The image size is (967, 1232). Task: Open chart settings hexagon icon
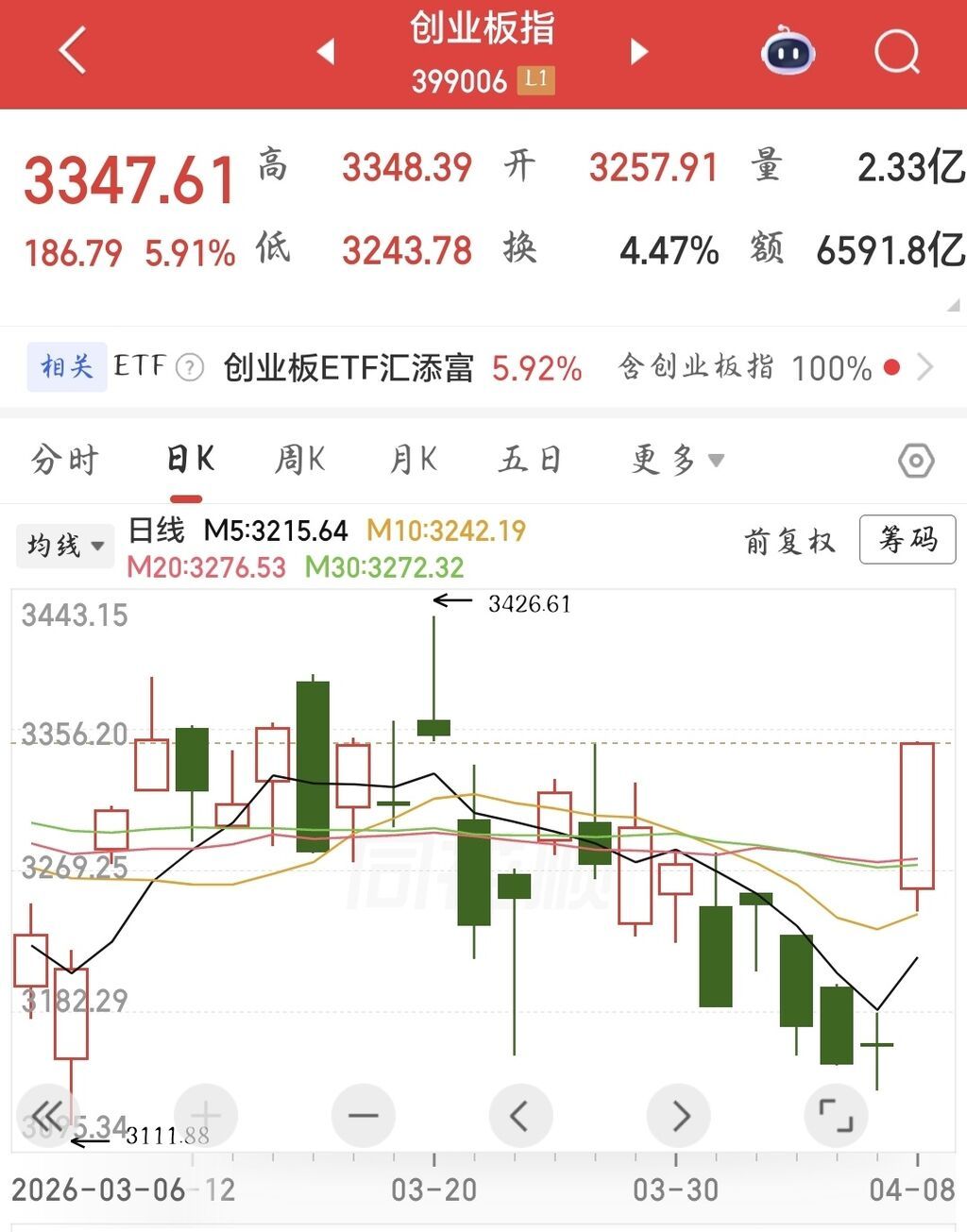point(915,461)
